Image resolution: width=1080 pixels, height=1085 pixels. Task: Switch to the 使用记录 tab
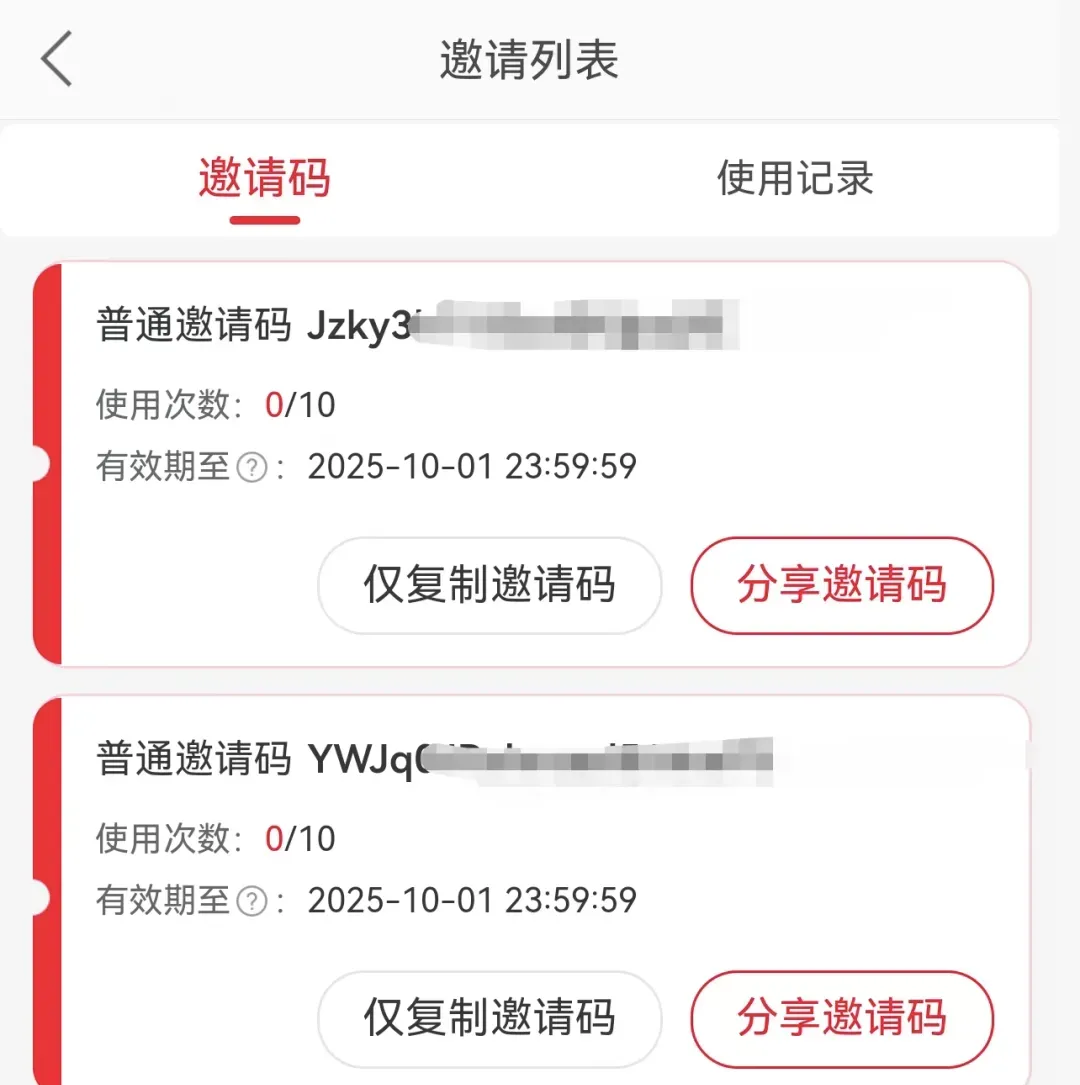coord(795,180)
